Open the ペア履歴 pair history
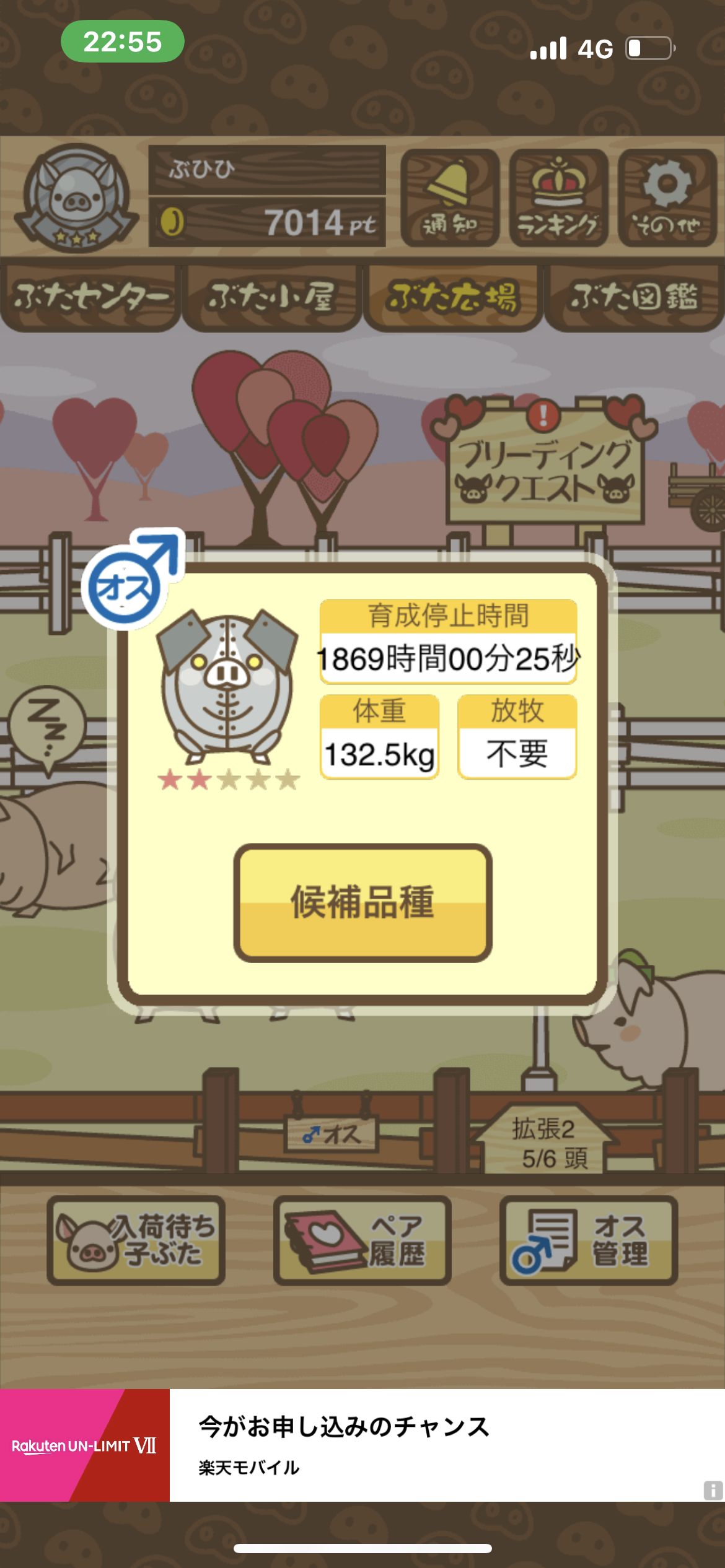 coord(362,1240)
